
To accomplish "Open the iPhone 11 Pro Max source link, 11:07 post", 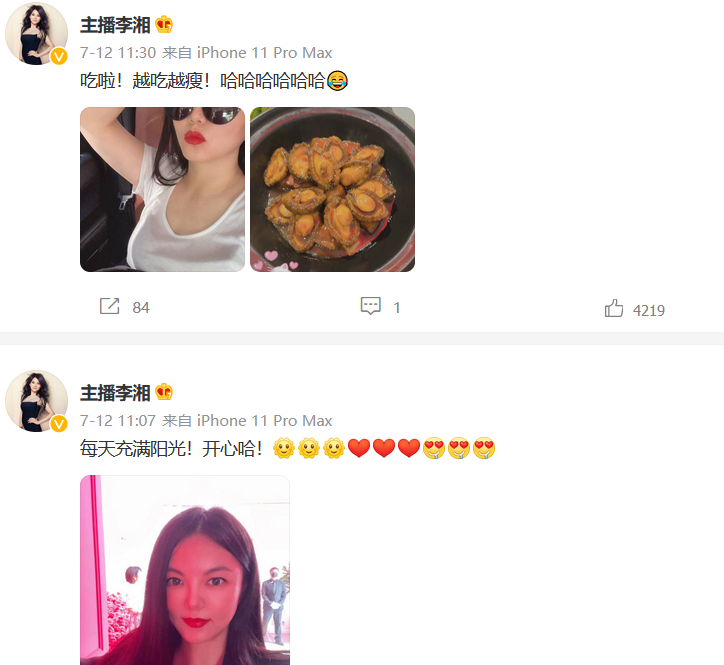I will click(x=264, y=420).
